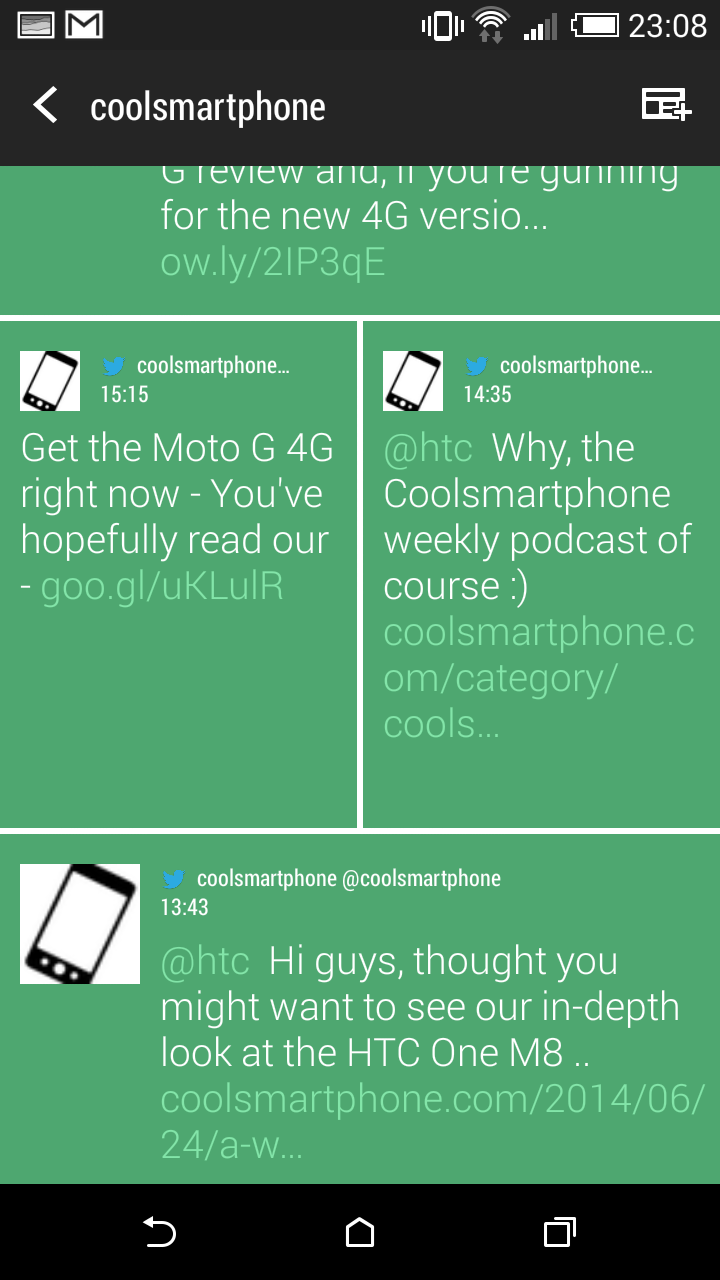Open recent apps from navigation bar
The height and width of the screenshot is (1280, 720).
coord(559,1232)
